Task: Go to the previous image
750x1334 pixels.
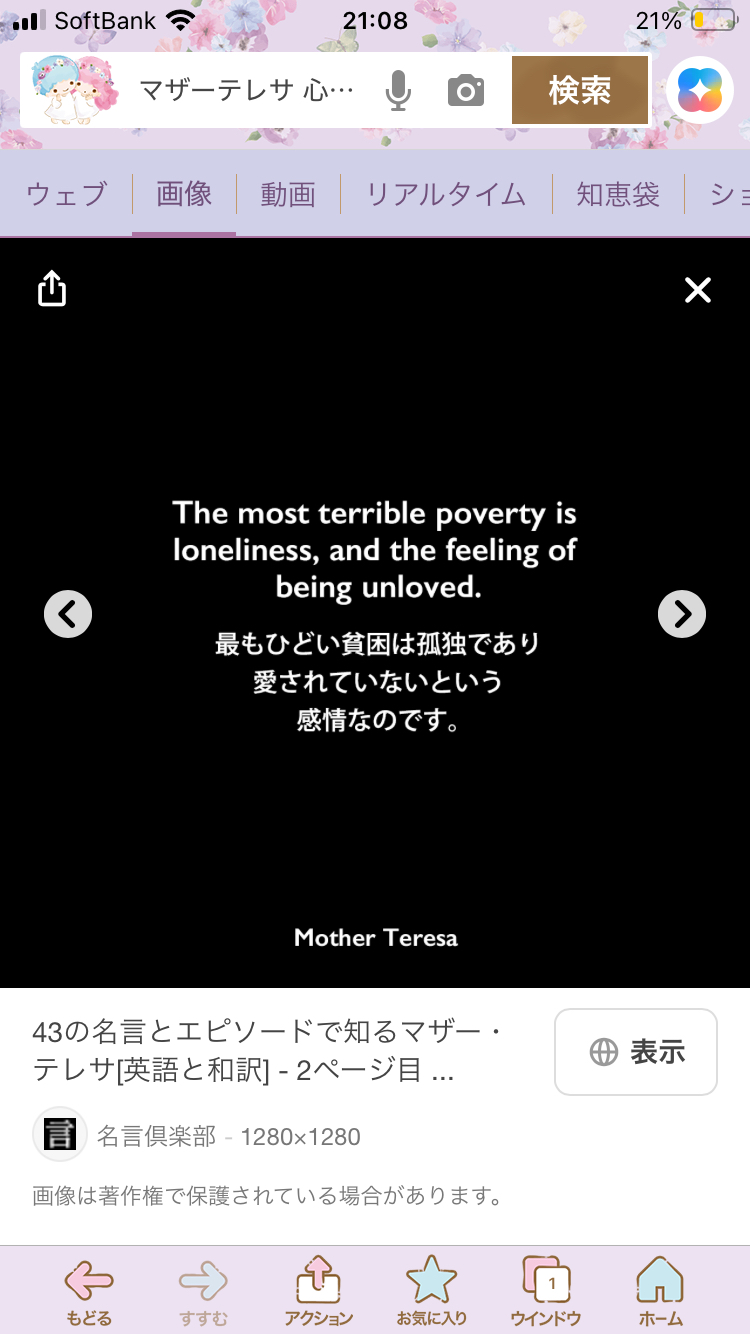Action: pyautogui.click(x=68, y=614)
